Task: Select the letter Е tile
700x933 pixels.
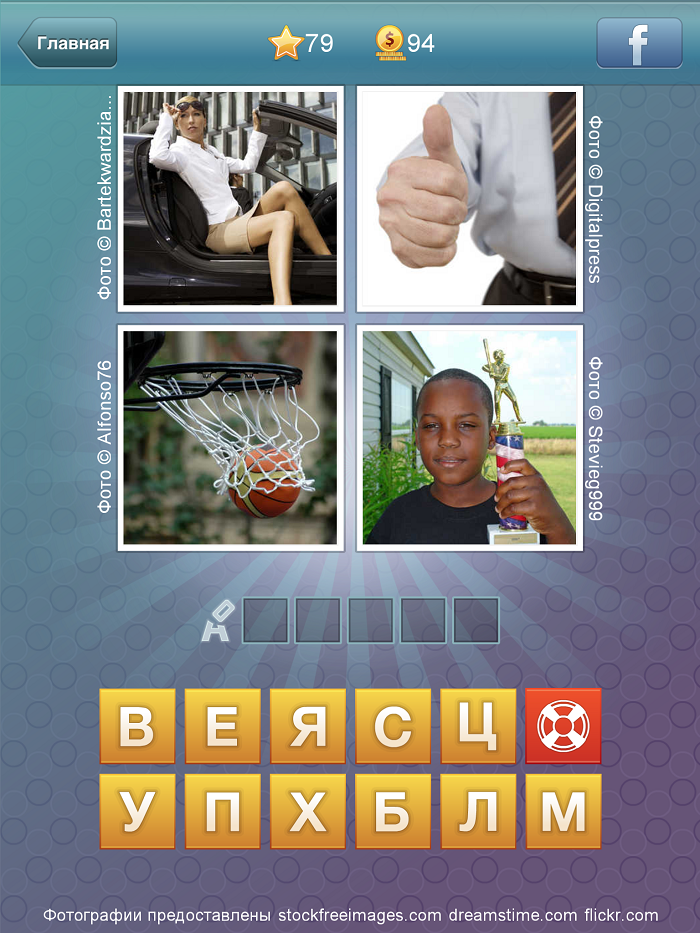Action: click(222, 726)
